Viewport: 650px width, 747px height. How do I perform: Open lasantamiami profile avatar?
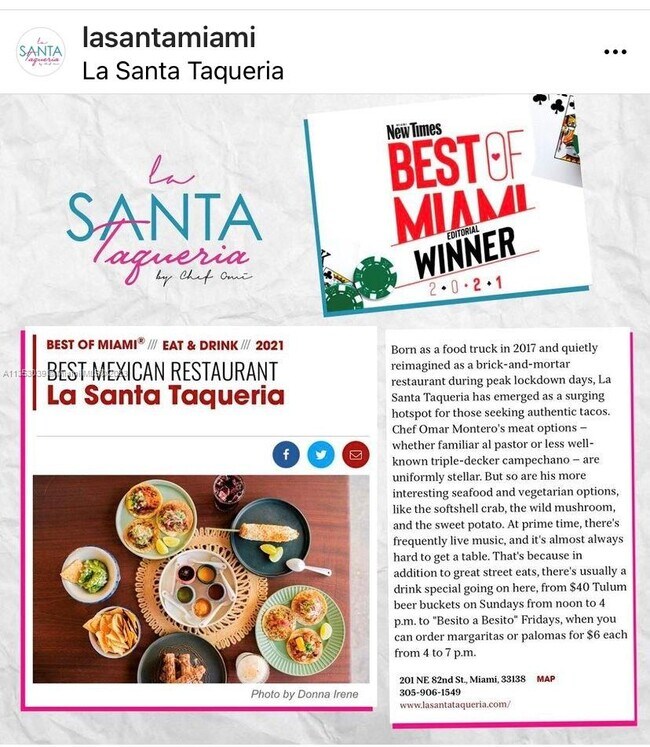pos(41,52)
